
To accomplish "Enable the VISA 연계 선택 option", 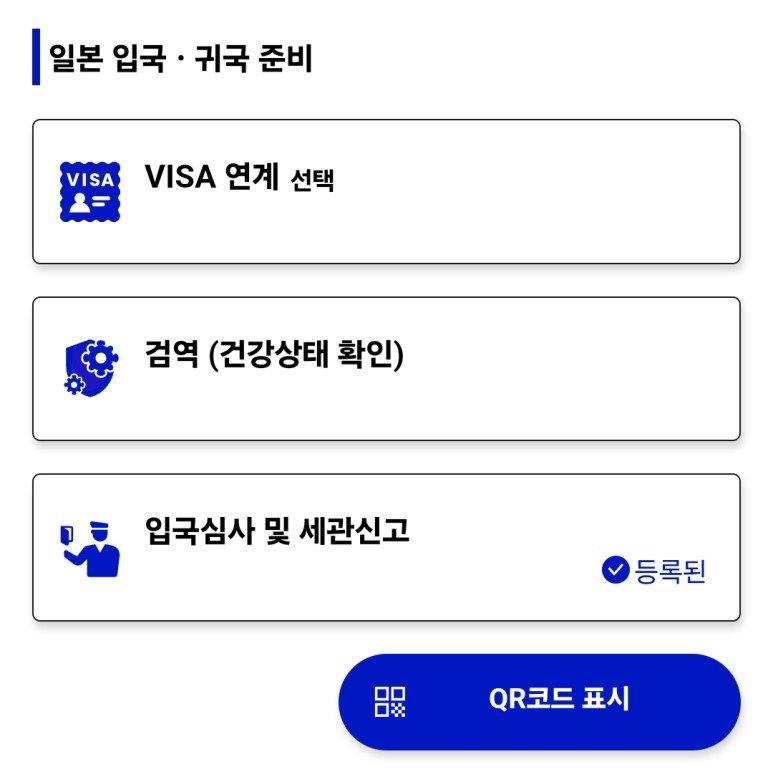I will pos(386,189).
